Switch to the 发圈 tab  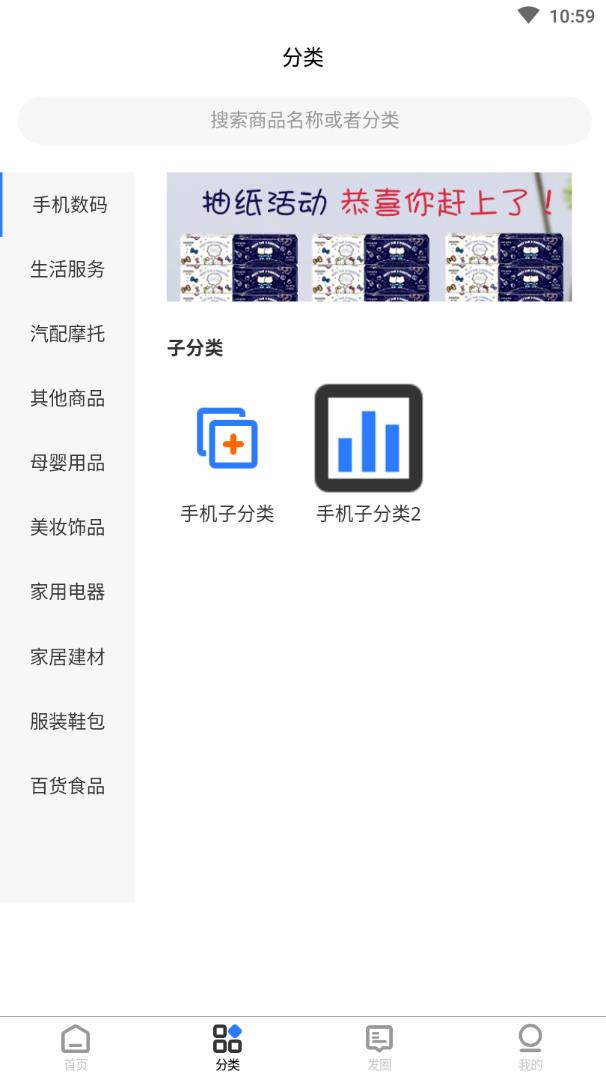point(379,1047)
